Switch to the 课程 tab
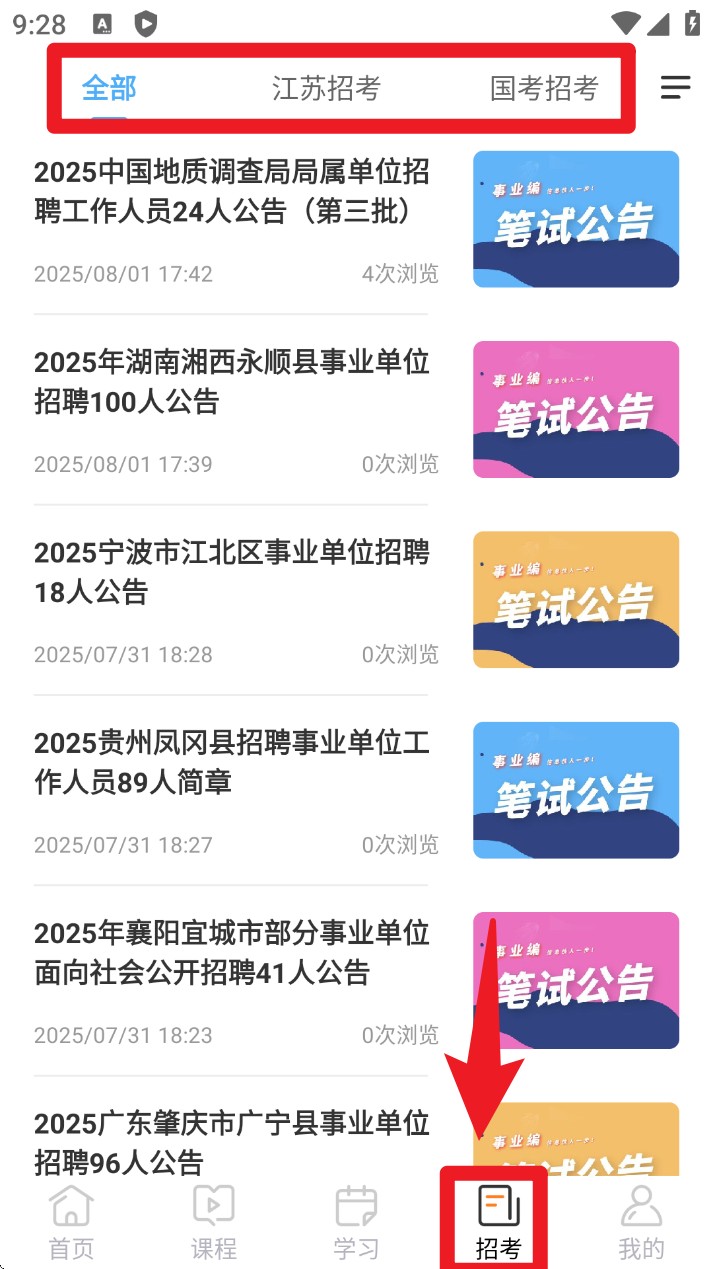The width and height of the screenshot is (713, 1269). coord(213,1220)
